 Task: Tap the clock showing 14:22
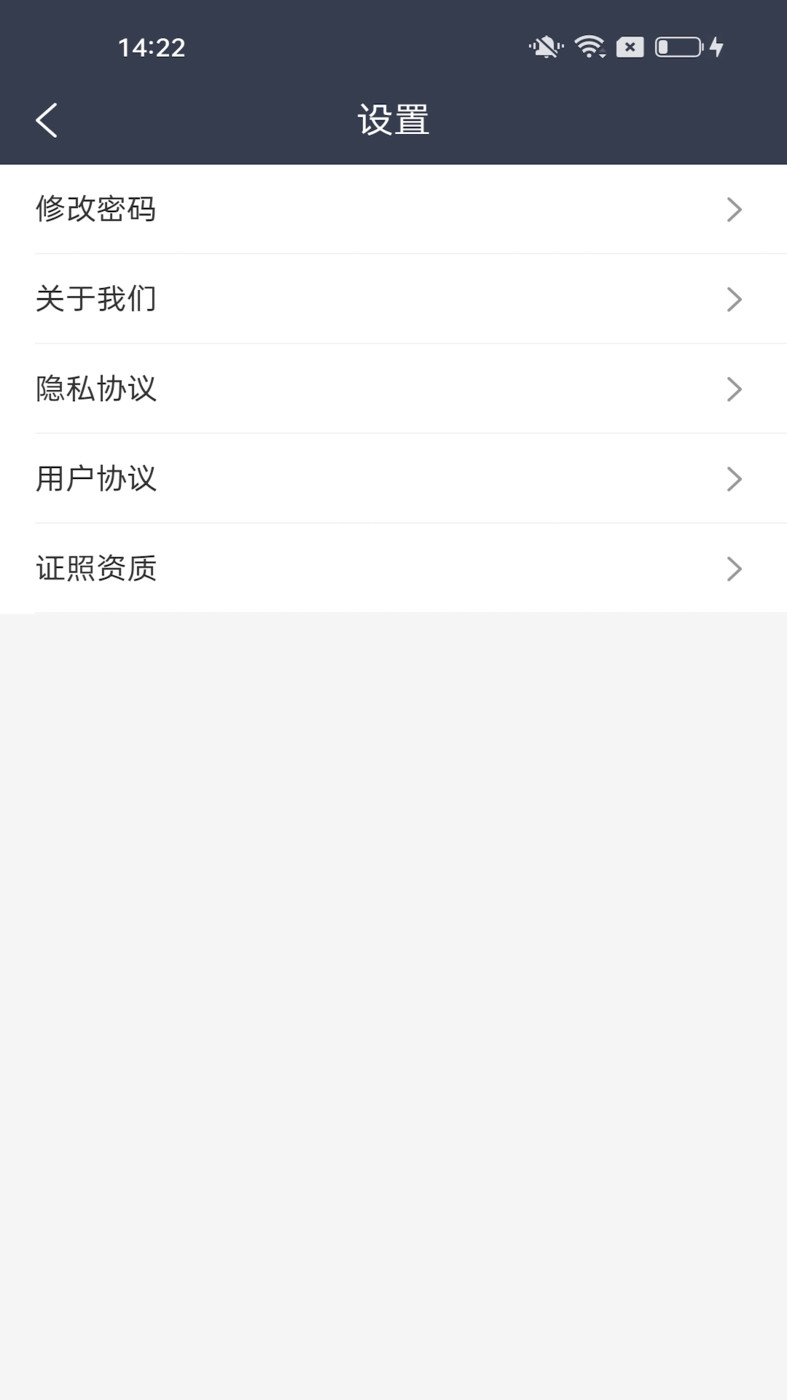[x=151, y=46]
